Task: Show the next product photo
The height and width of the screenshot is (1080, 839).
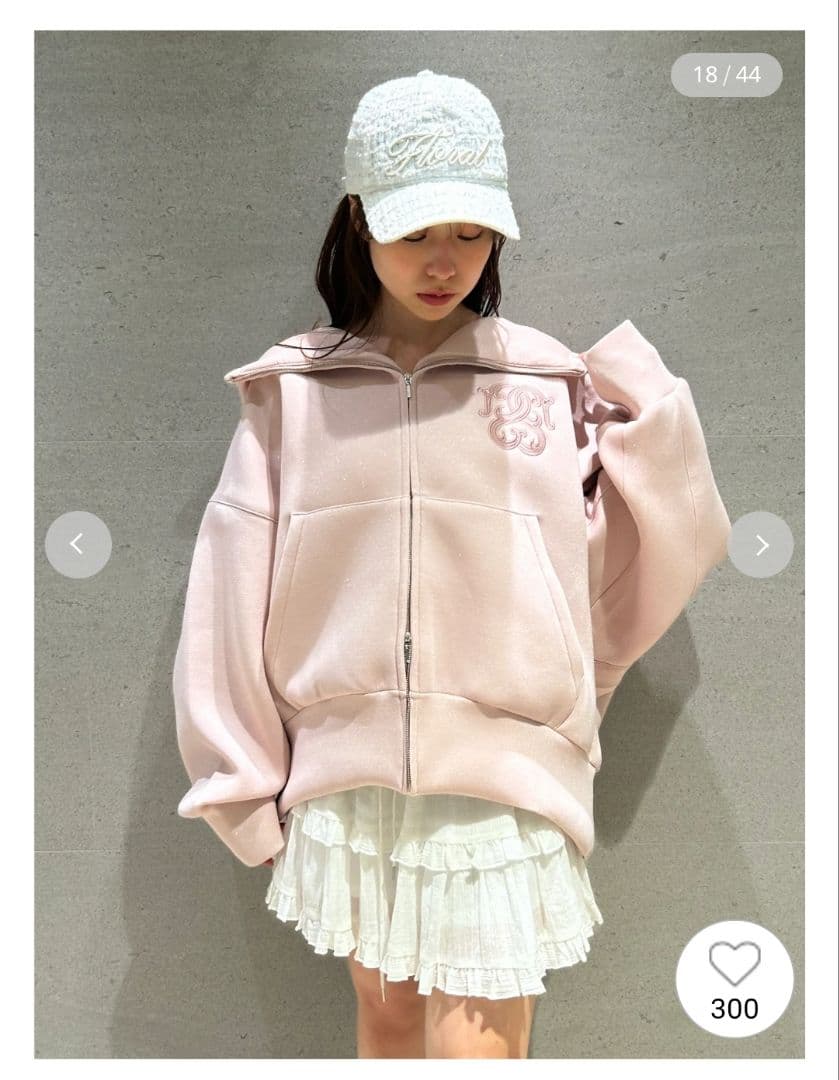Action: coord(760,544)
